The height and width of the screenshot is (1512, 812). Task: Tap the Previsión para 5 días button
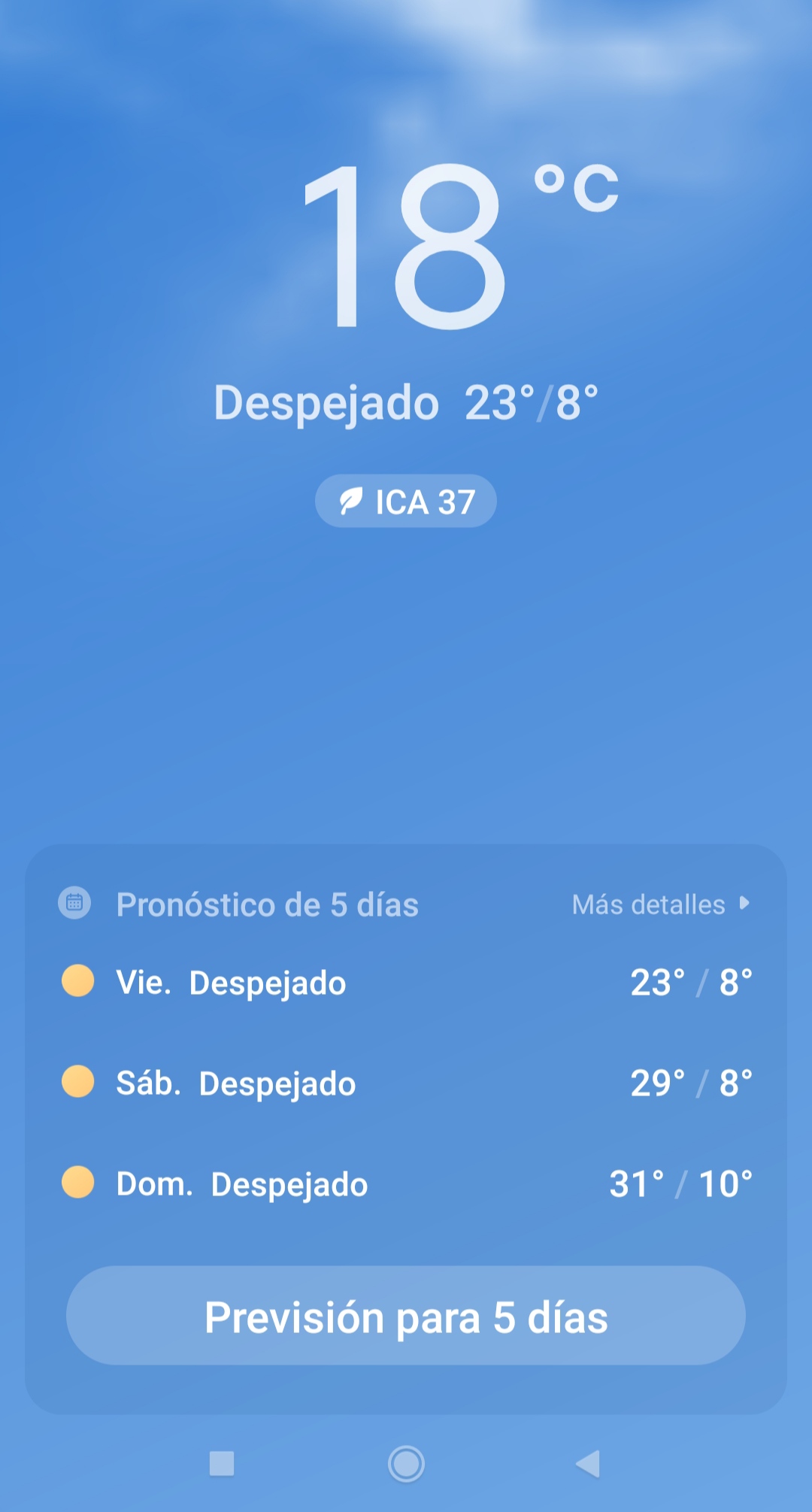pyautogui.click(x=406, y=1316)
